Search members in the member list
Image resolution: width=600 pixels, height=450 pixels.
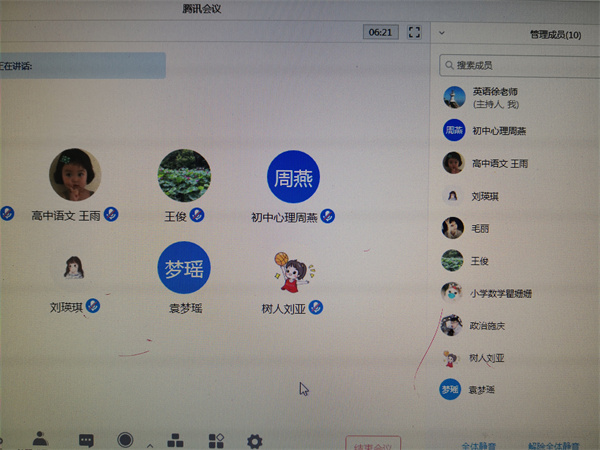click(515, 65)
